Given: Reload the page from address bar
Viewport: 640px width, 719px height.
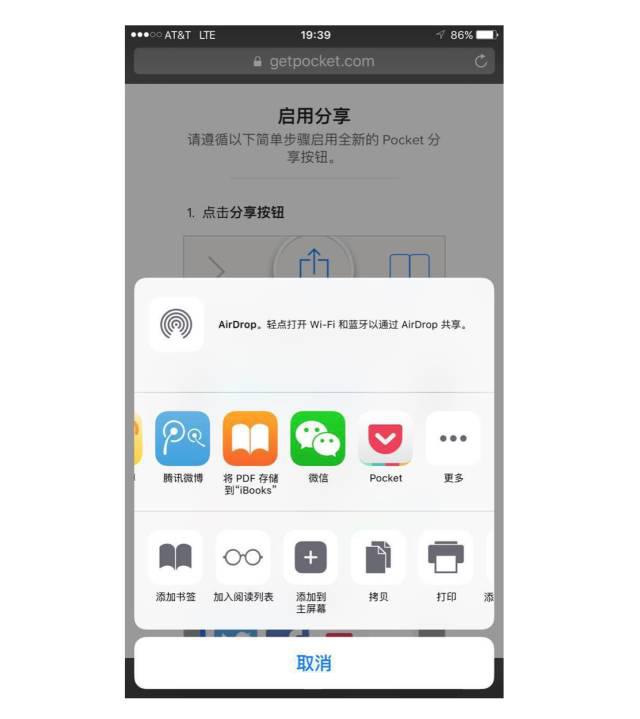Looking at the screenshot, I should (x=481, y=62).
